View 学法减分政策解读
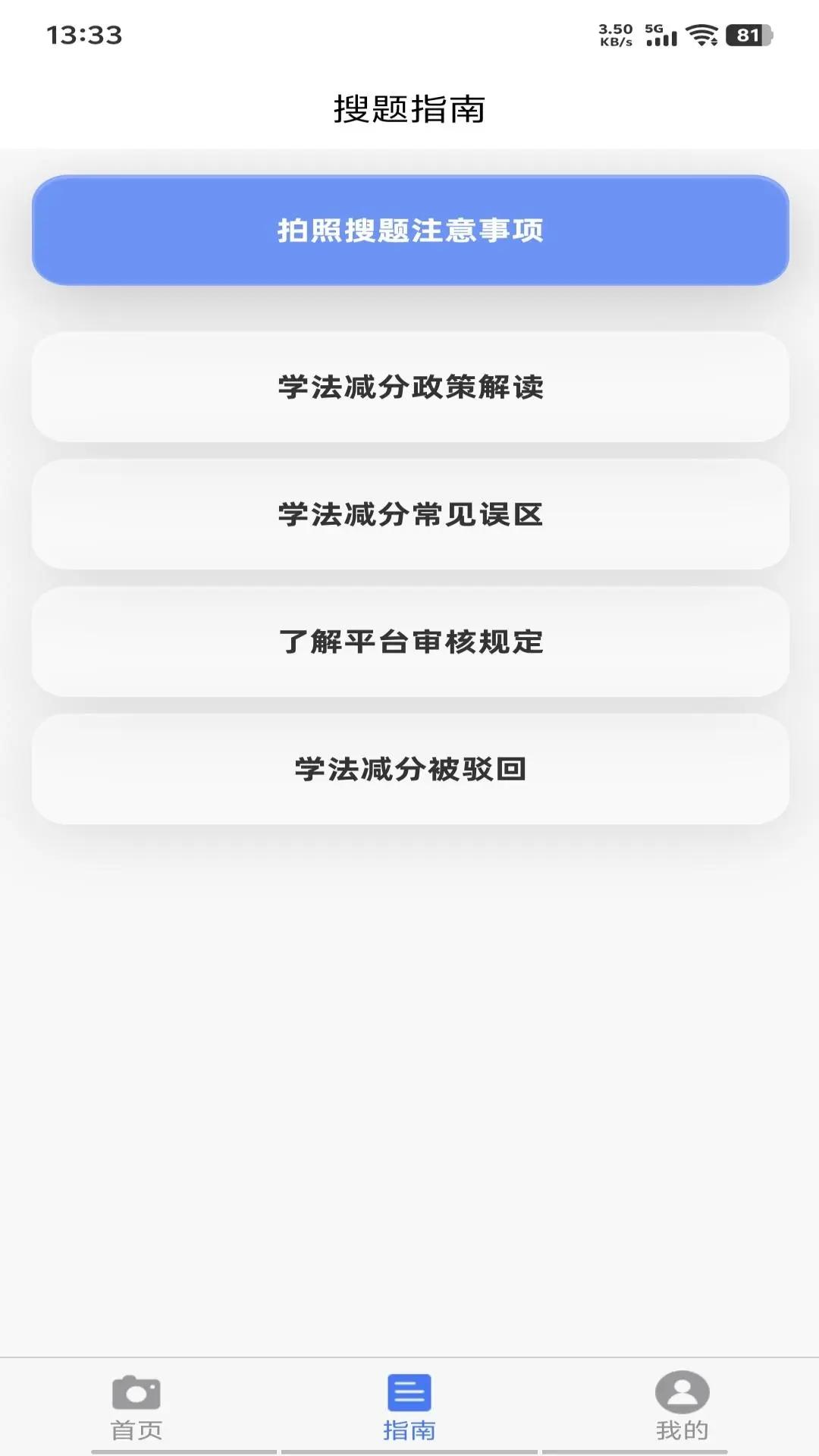Viewport: 819px width, 1456px height. click(x=409, y=387)
